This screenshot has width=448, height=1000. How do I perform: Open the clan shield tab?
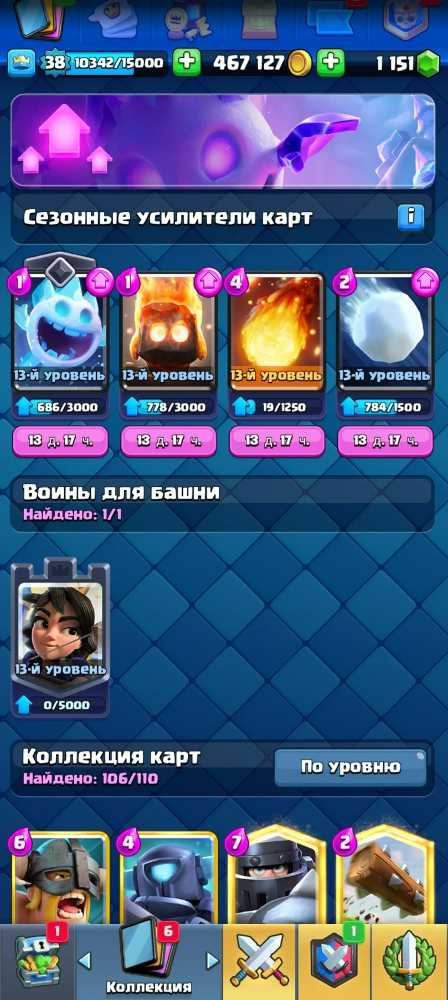click(x=334, y=962)
